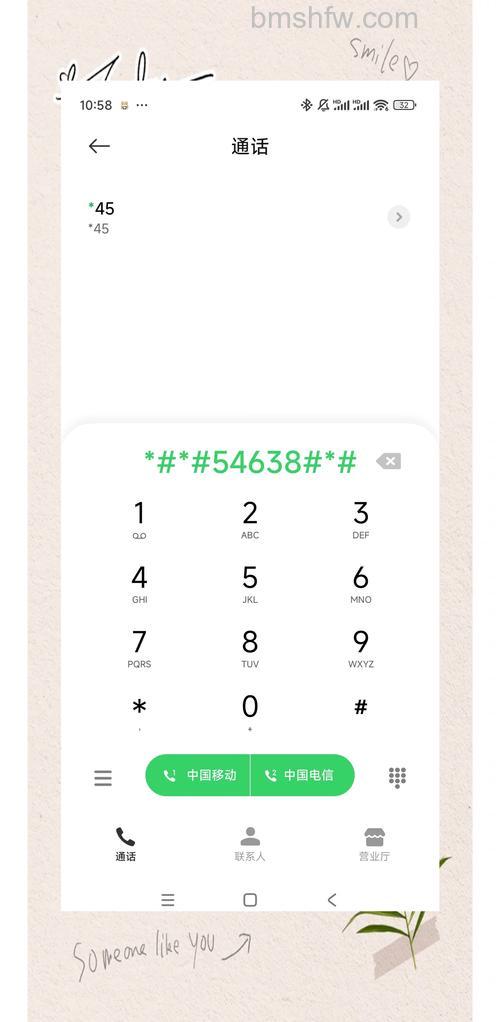Enter digit 2 on the dial pad
This screenshot has height=1022, width=500.
250,519
